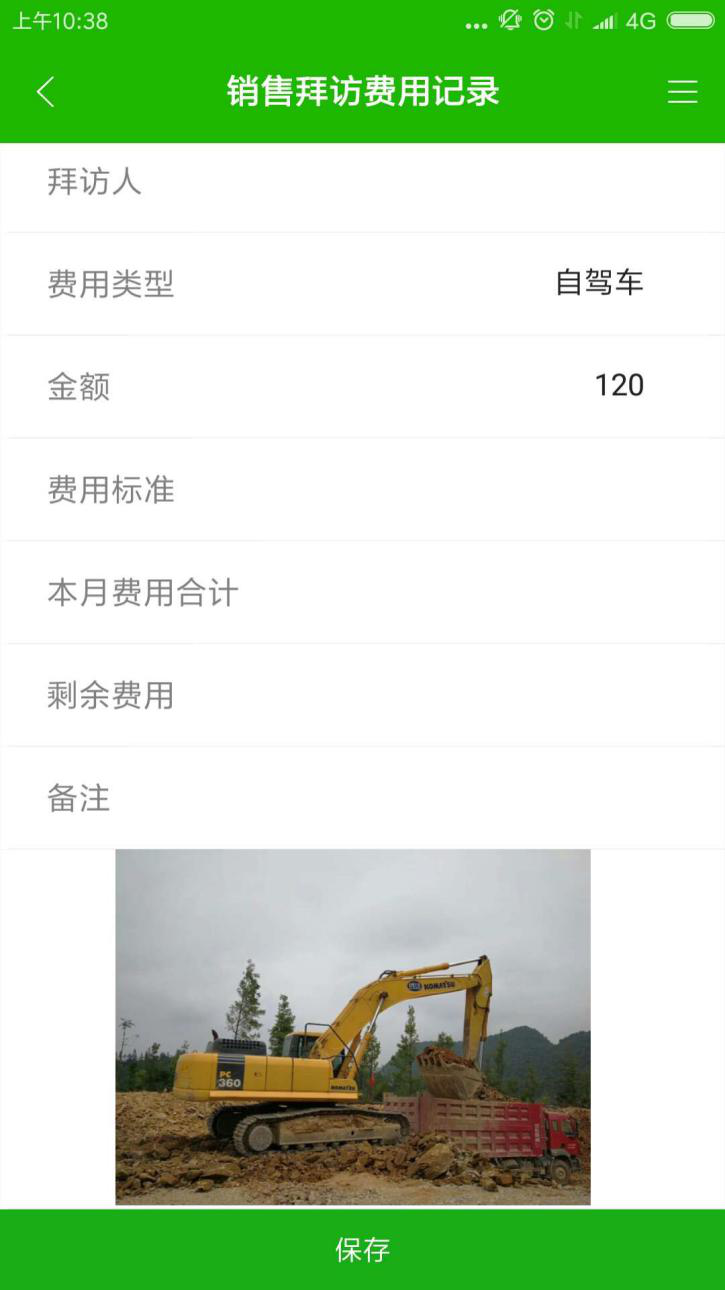The width and height of the screenshot is (725, 1290).
Task: Tap the 保存 button to save record
Action: tap(362, 1248)
